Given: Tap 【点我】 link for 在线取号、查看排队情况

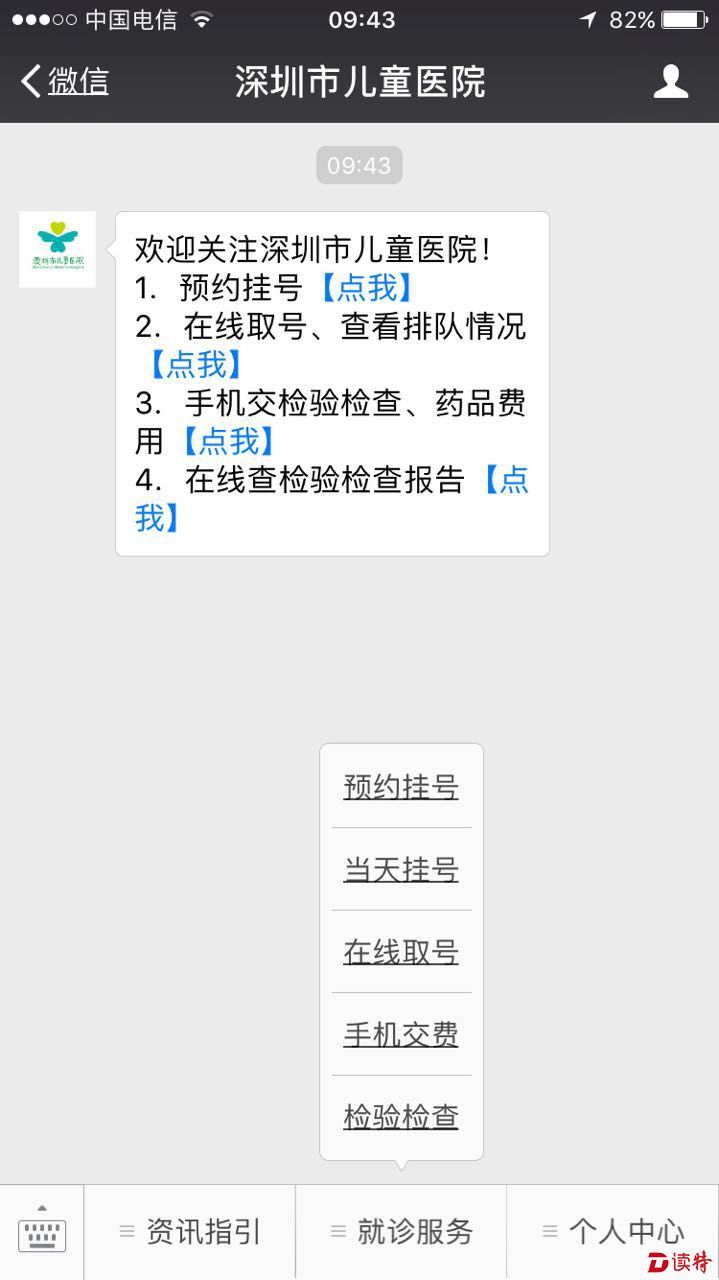Looking at the screenshot, I should tap(195, 364).
